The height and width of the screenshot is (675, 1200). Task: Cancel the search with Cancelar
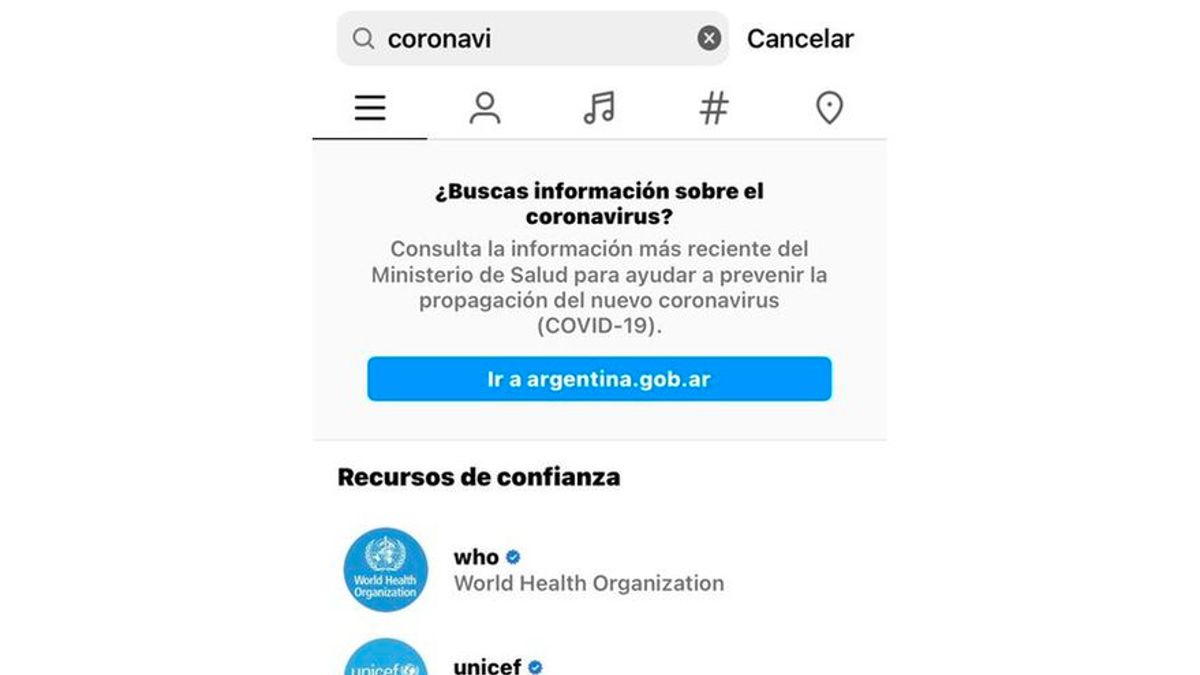tap(800, 39)
